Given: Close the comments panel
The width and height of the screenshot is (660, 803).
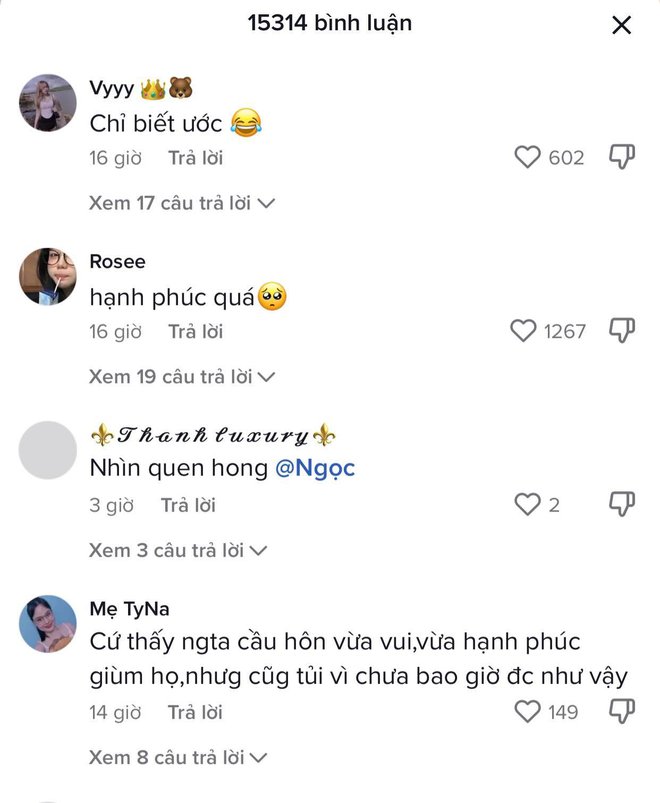Looking at the screenshot, I should [x=621, y=25].
